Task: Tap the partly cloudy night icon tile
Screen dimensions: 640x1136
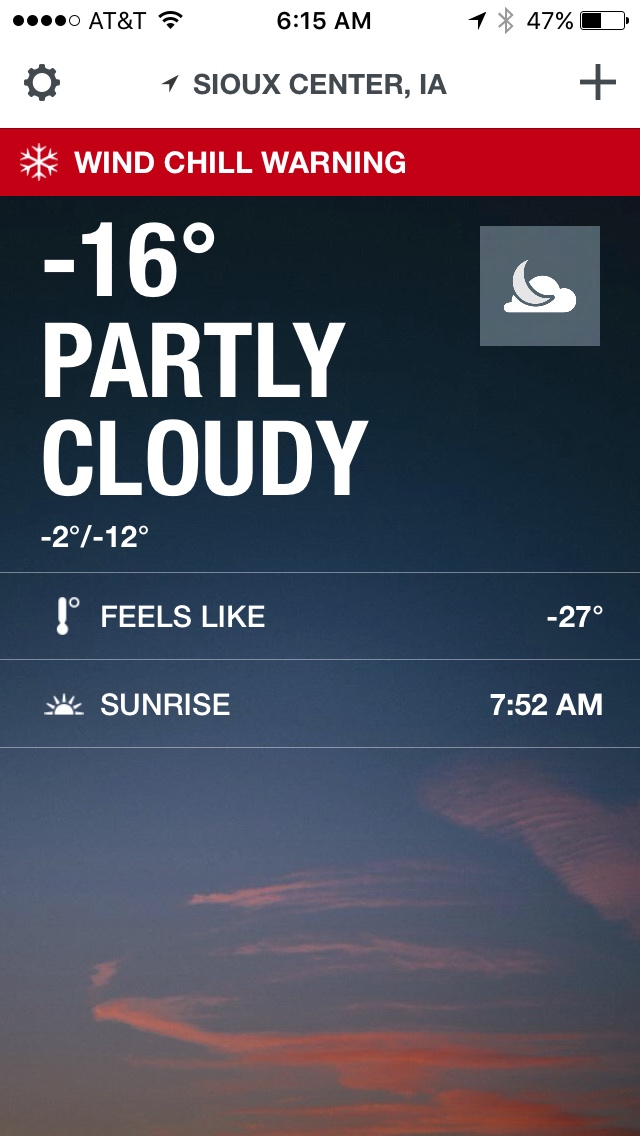Action: [x=540, y=286]
